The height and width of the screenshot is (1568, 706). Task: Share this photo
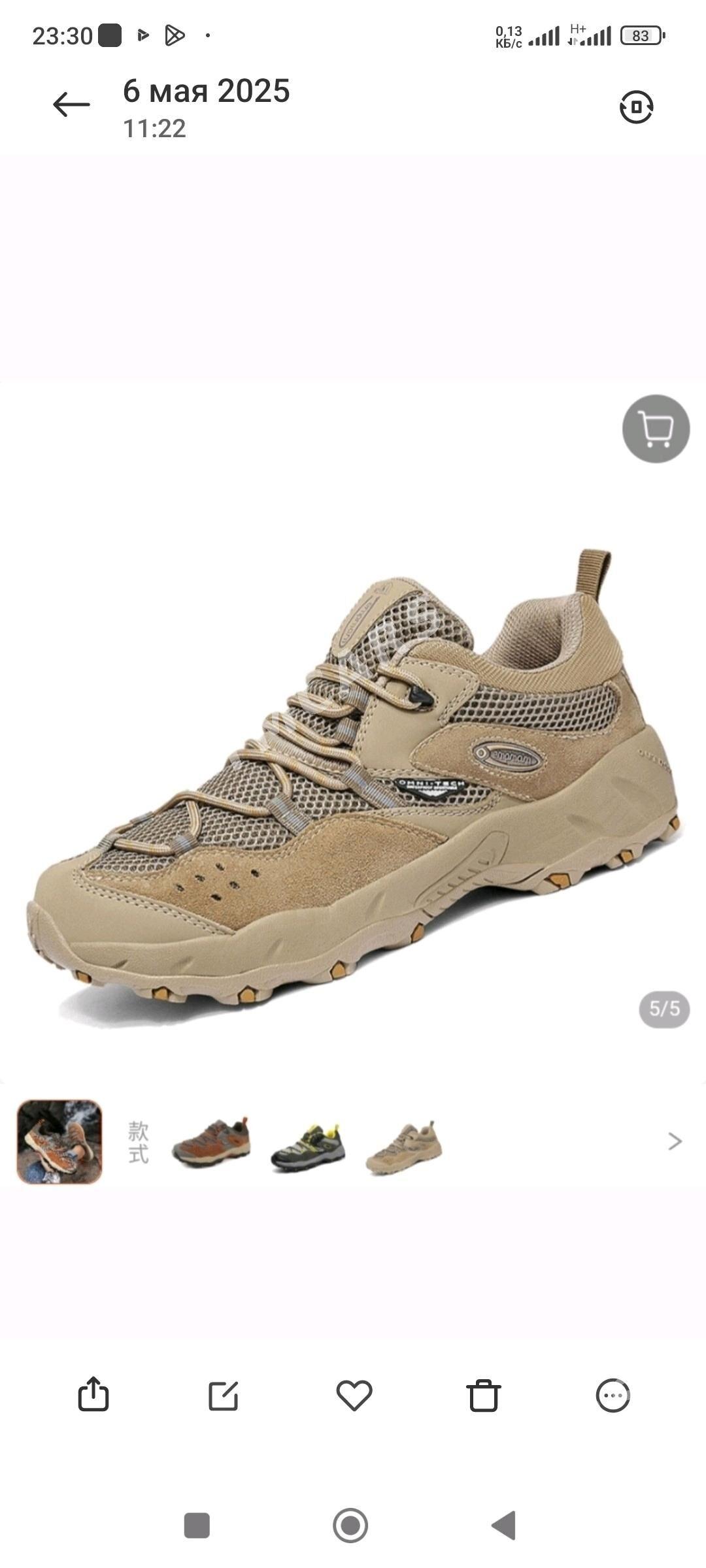(x=93, y=1395)
